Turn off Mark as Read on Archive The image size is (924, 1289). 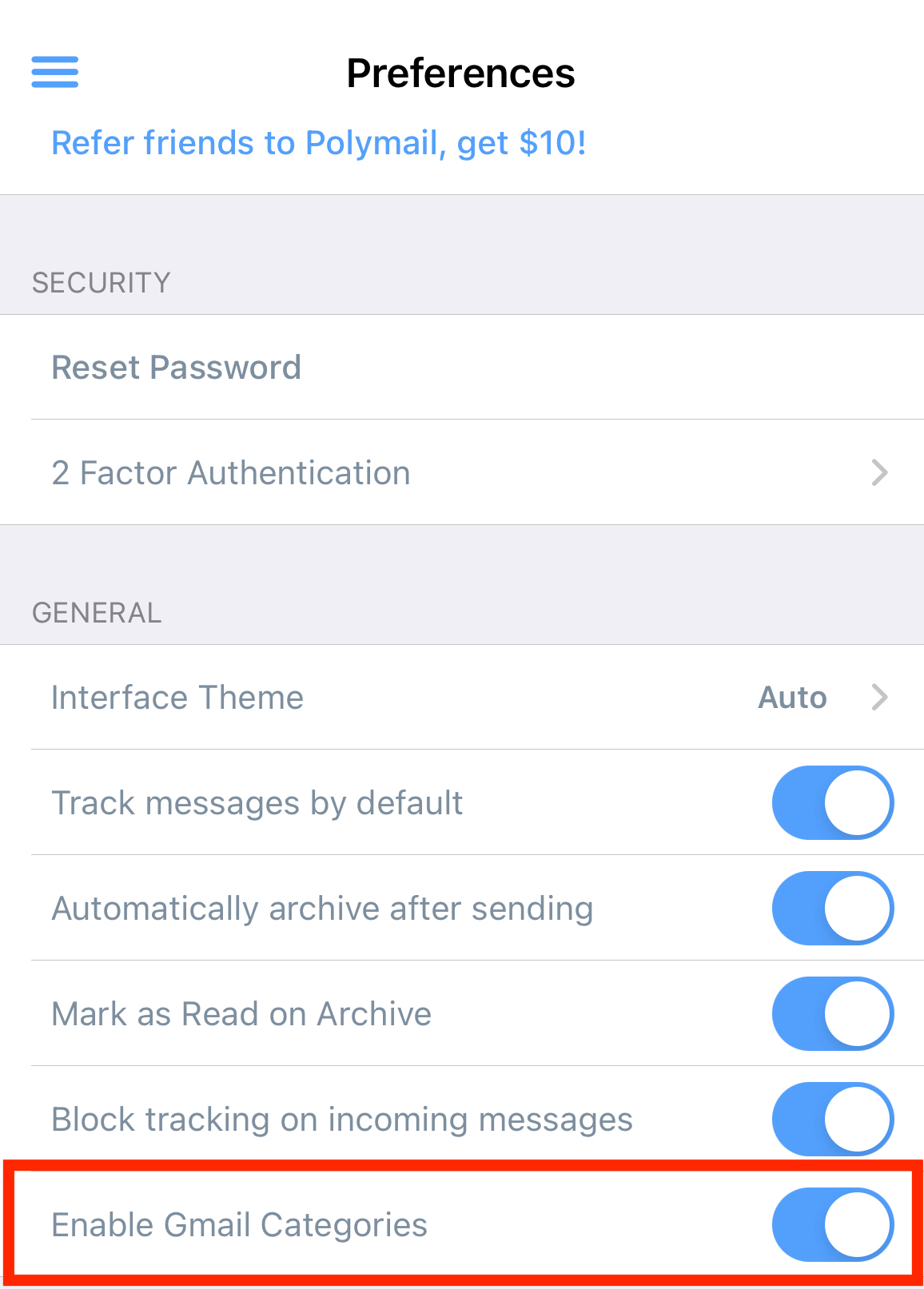click(832, 1014)
